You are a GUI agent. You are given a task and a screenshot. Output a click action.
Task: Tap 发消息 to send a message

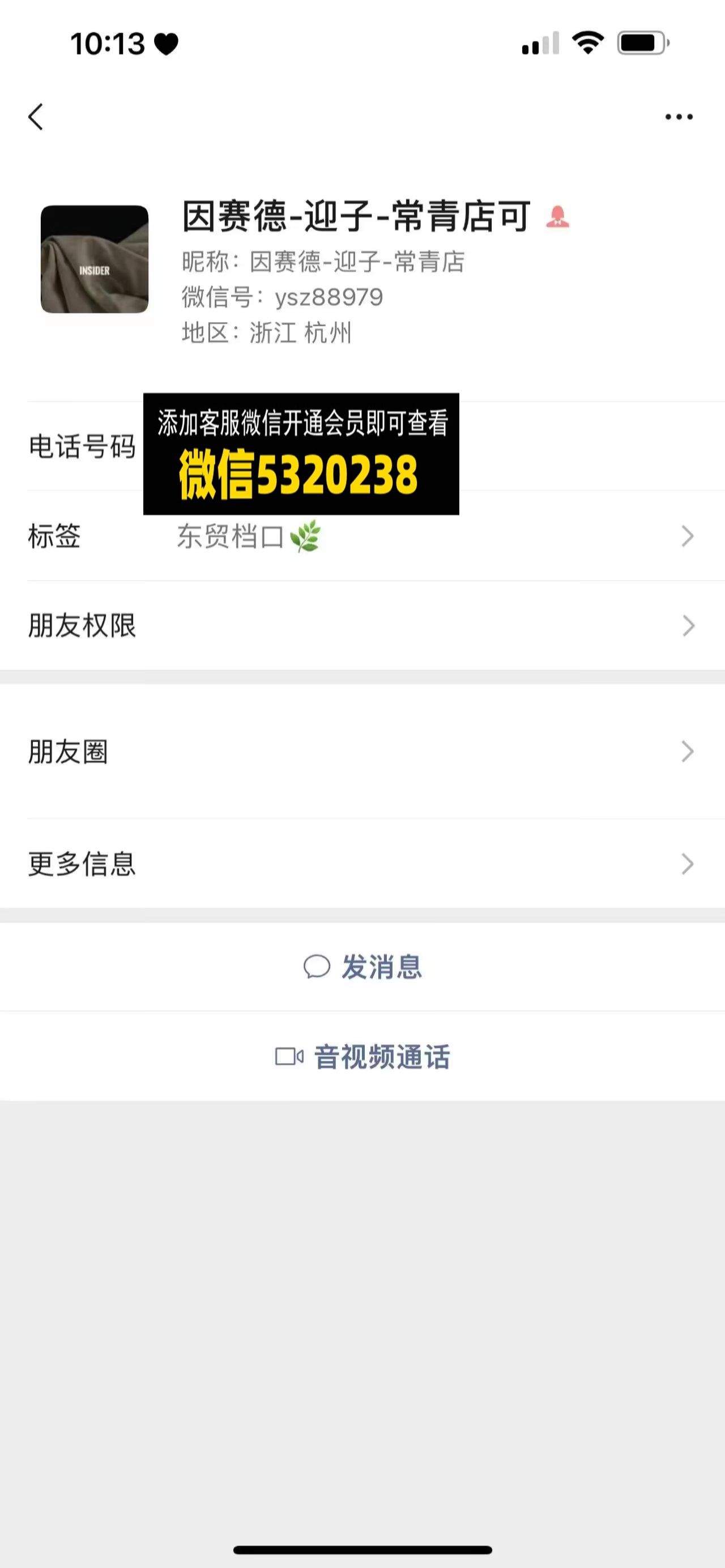(362, 967)
